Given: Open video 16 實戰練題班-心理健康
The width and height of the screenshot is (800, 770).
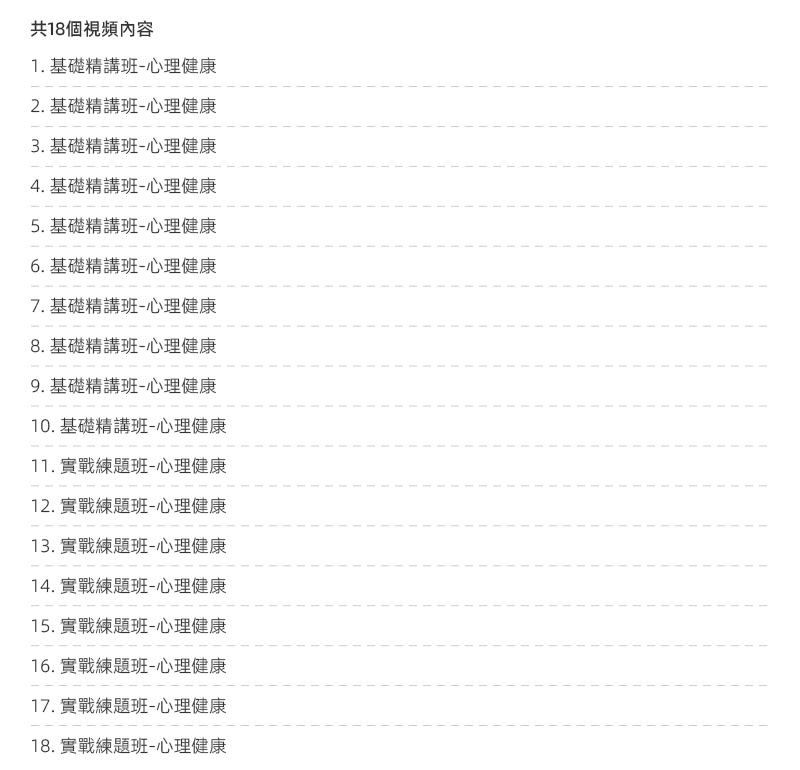Looking at the screenshot, I should pyautogui.click(x=128, y=667).
